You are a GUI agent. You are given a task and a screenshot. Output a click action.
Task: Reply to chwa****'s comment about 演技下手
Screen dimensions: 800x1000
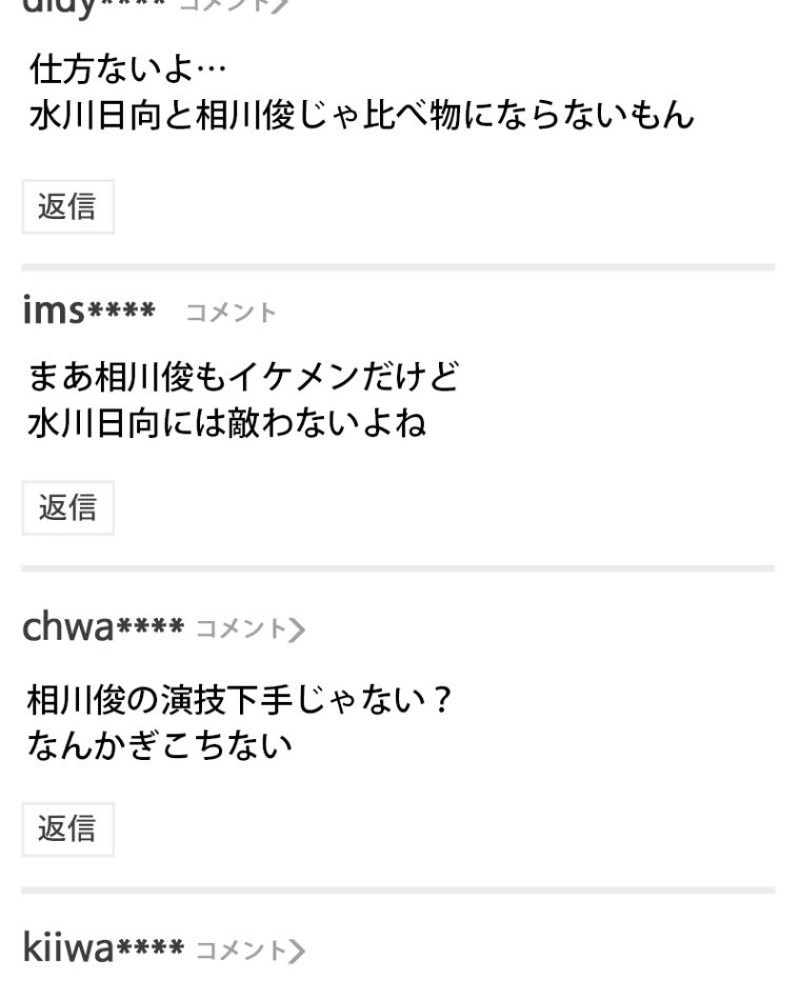coord(67,829)
